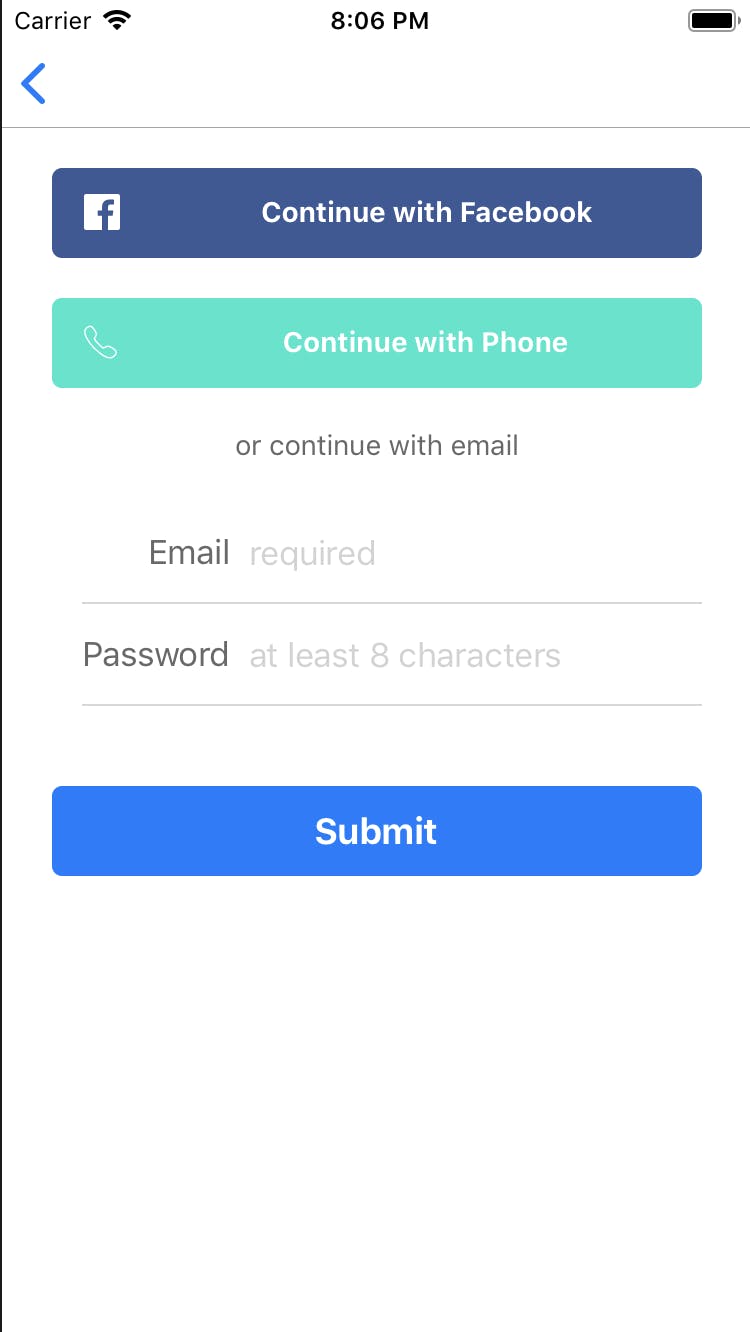Submit the email sign-in form
This screenshot has width=750, height=1332.
click(x=377, y=831)
